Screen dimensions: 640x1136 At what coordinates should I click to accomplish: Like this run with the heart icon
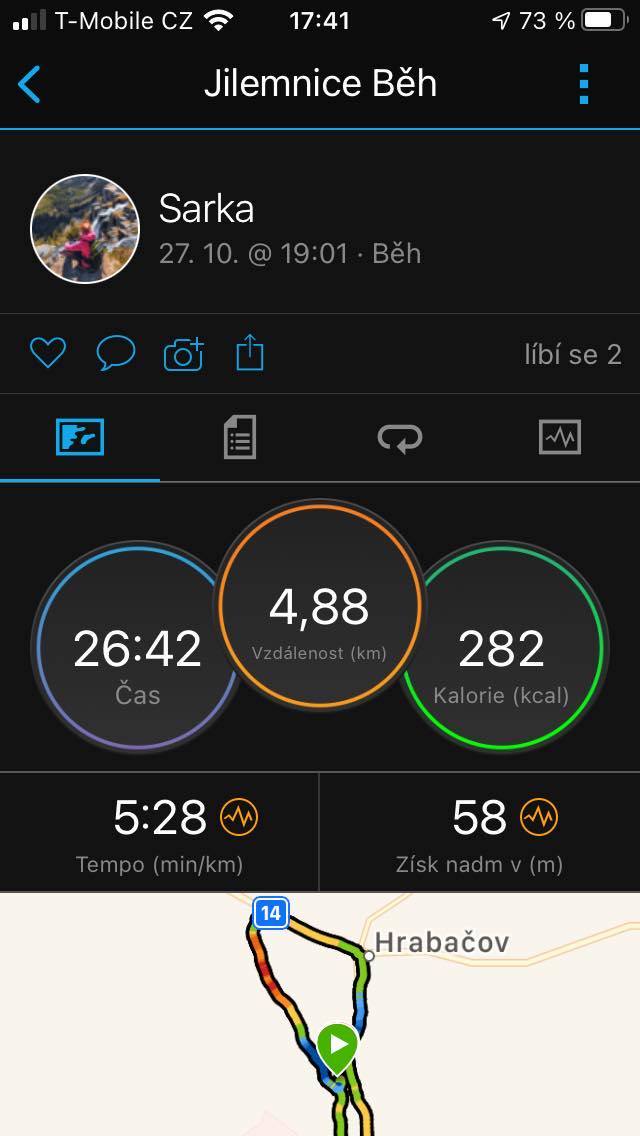[48, 354]
